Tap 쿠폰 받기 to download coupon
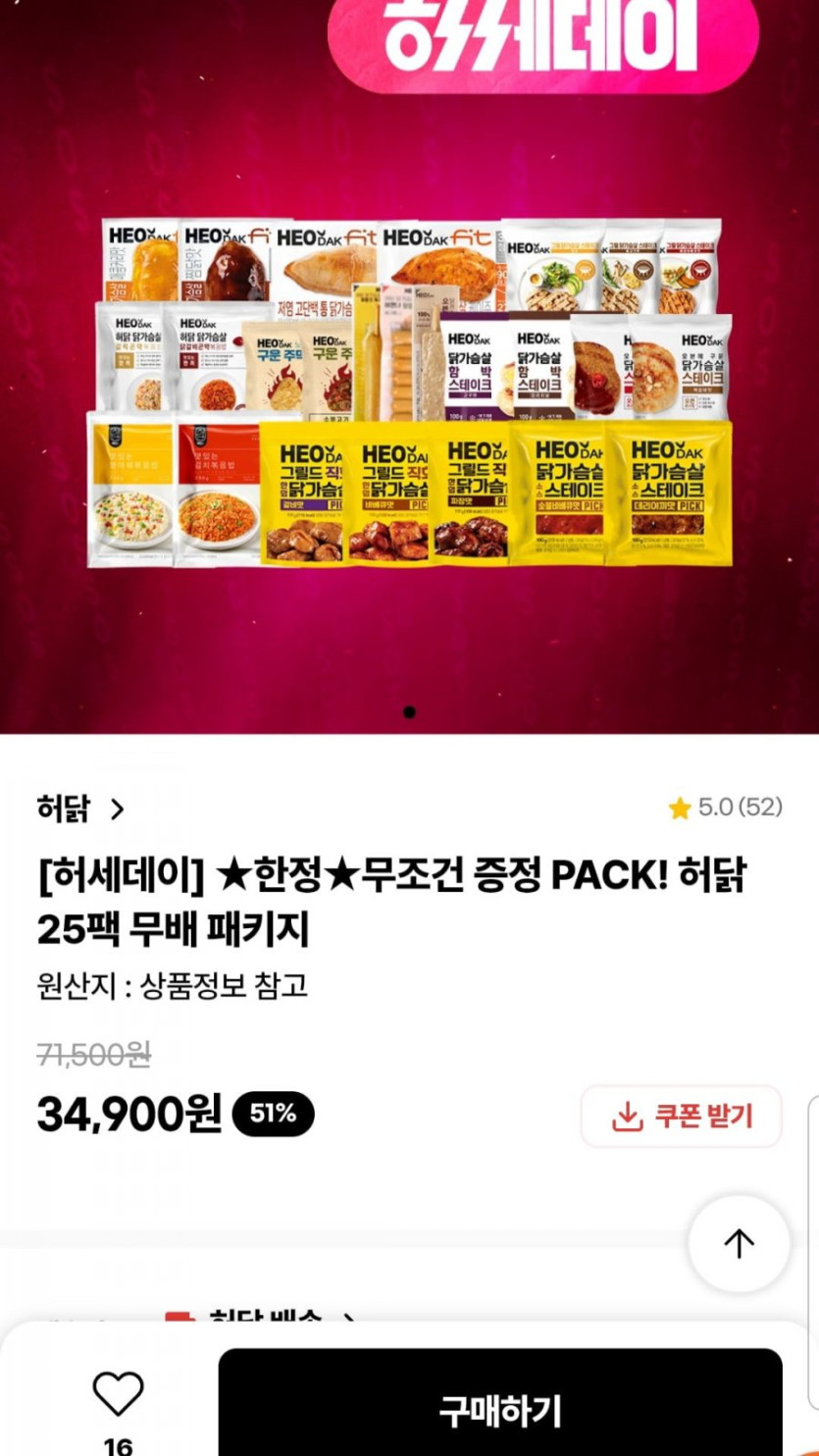This screenshot has height=1456, width=819. [x=682, y=1117]
